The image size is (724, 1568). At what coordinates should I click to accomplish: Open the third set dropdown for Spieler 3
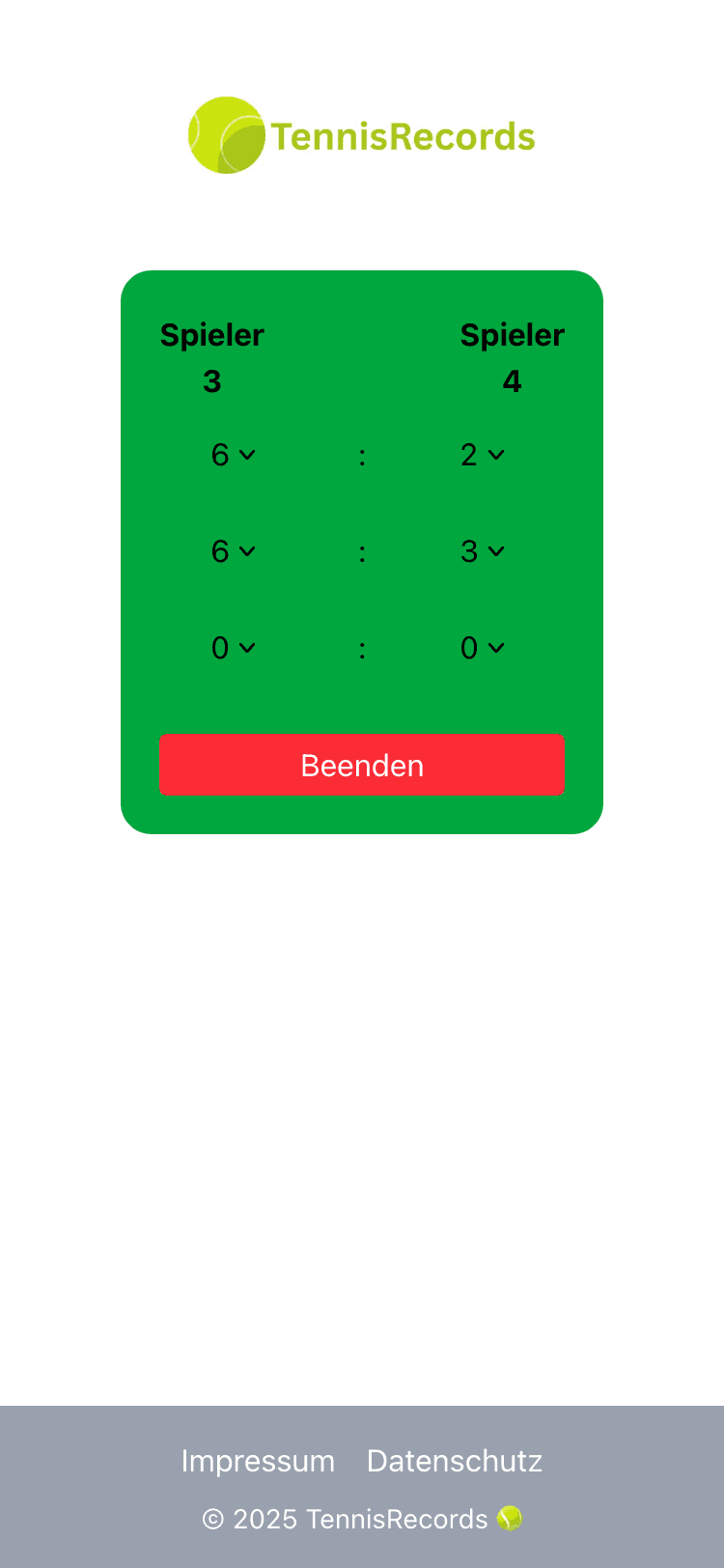(232, 648)
